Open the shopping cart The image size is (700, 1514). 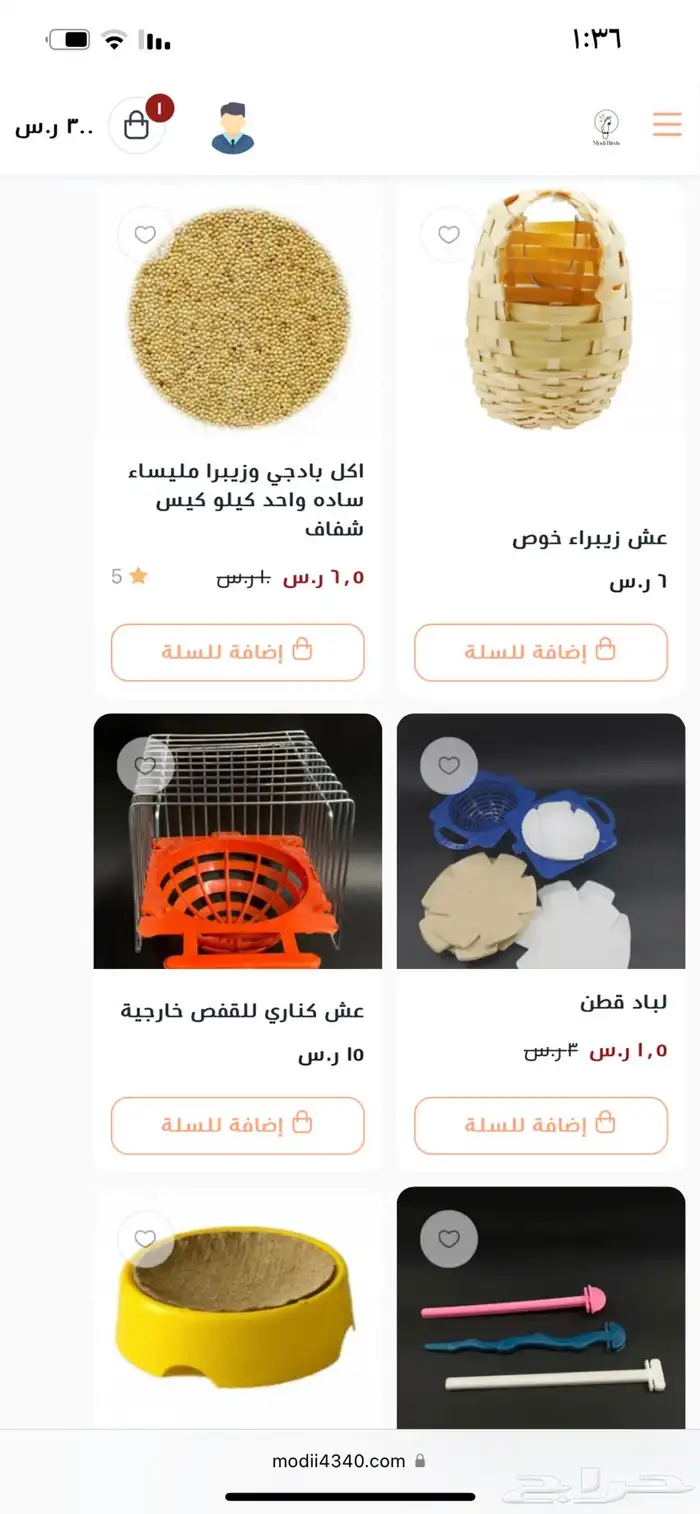click(137, 126)
